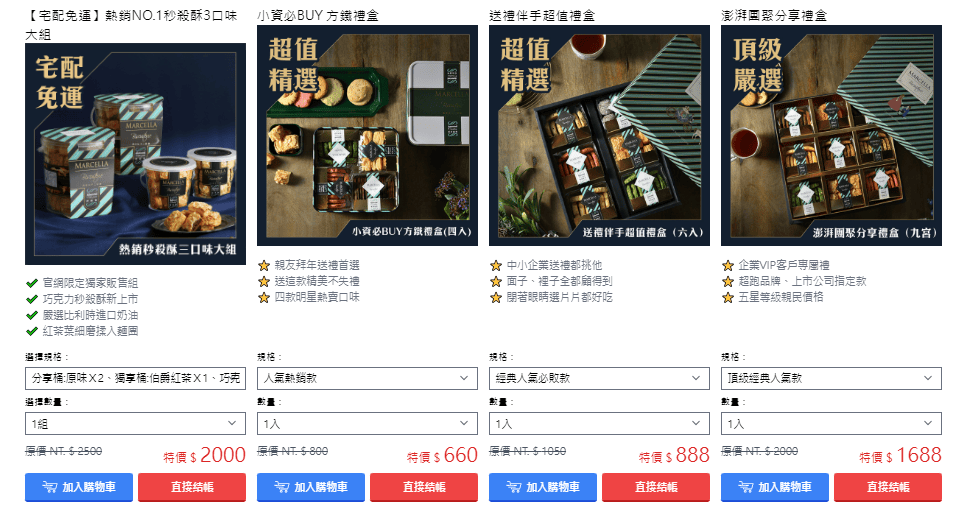The image size is (970, 512).
Task: Expand the 選擇規格 dropdown for 秒殺酥大組
Action: [135, 378]
